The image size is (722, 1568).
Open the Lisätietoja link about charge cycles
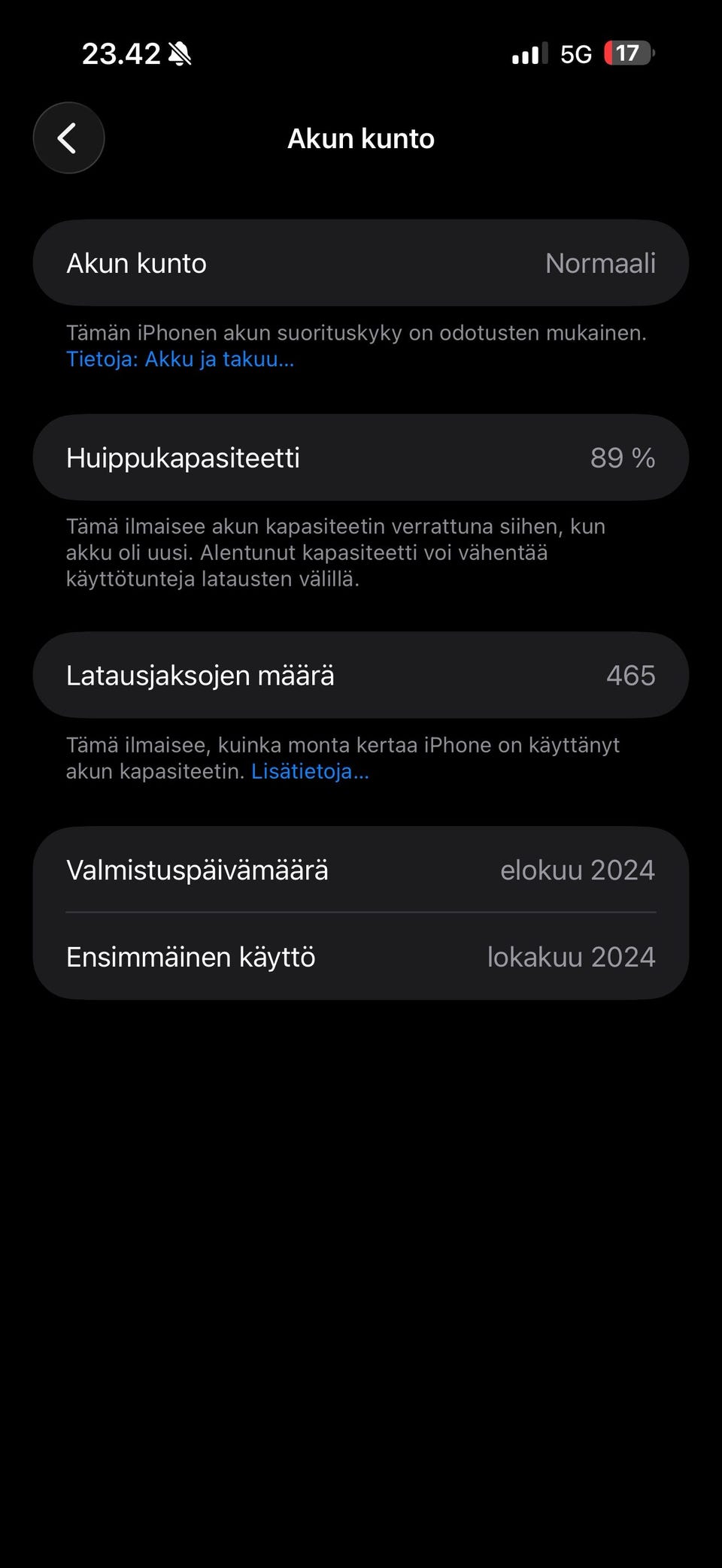(x=310, y=771)
